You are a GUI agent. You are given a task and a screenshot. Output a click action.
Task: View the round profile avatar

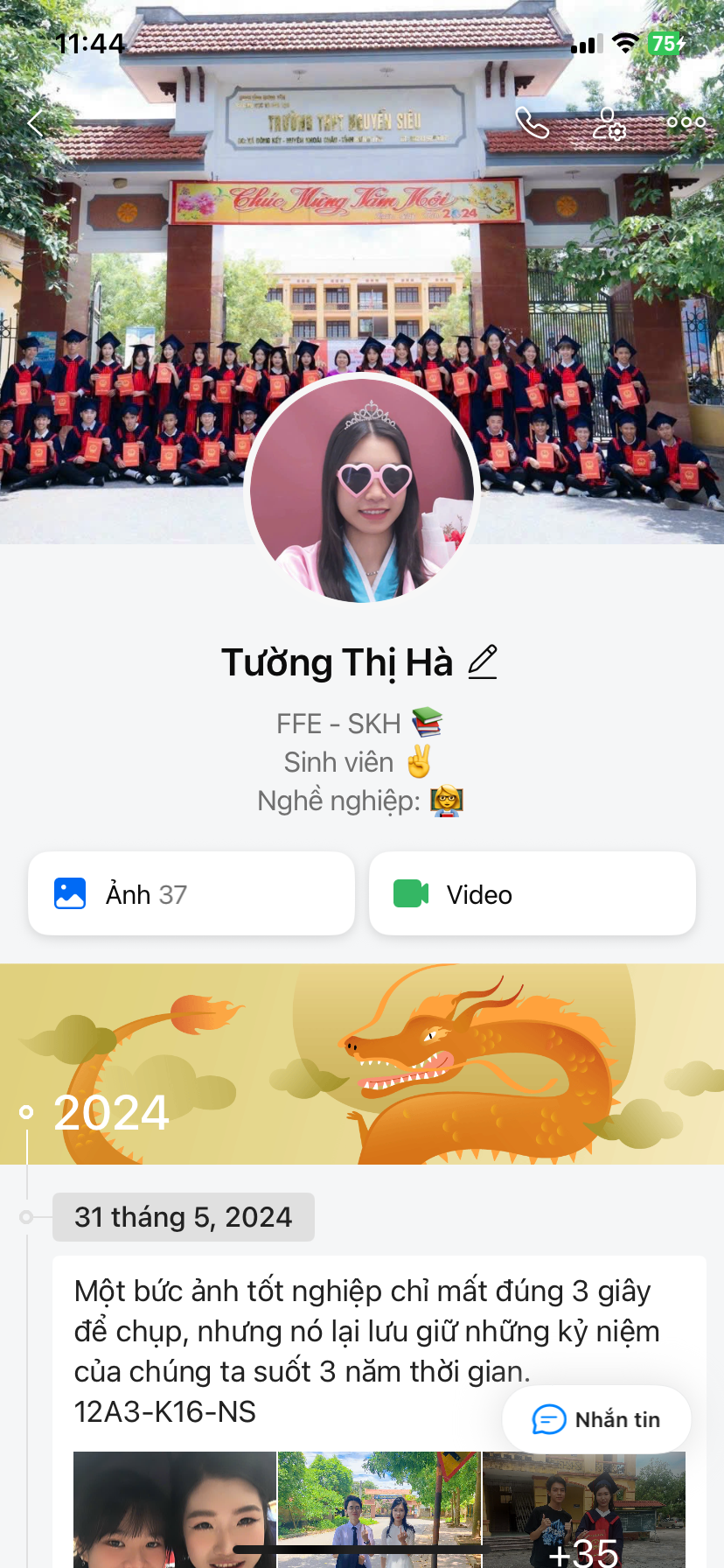[362, 488]
